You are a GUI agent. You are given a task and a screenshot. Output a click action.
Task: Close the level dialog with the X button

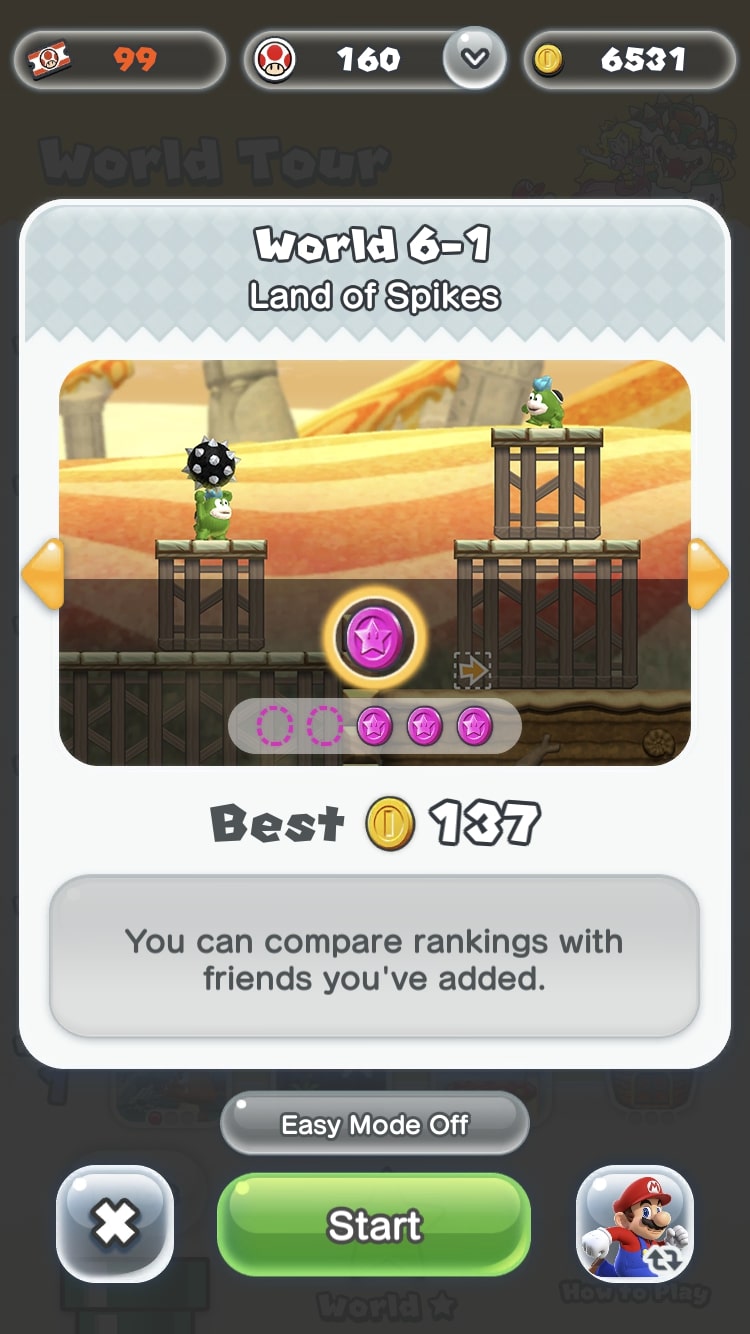click(x=115, y=1224)
